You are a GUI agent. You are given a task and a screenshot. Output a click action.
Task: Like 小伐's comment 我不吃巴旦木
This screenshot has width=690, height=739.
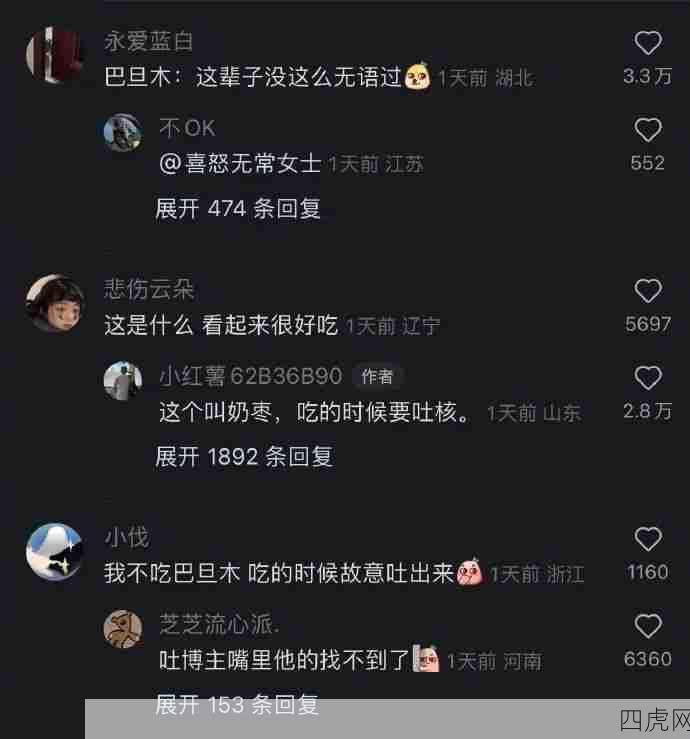(x=648, y=540)
